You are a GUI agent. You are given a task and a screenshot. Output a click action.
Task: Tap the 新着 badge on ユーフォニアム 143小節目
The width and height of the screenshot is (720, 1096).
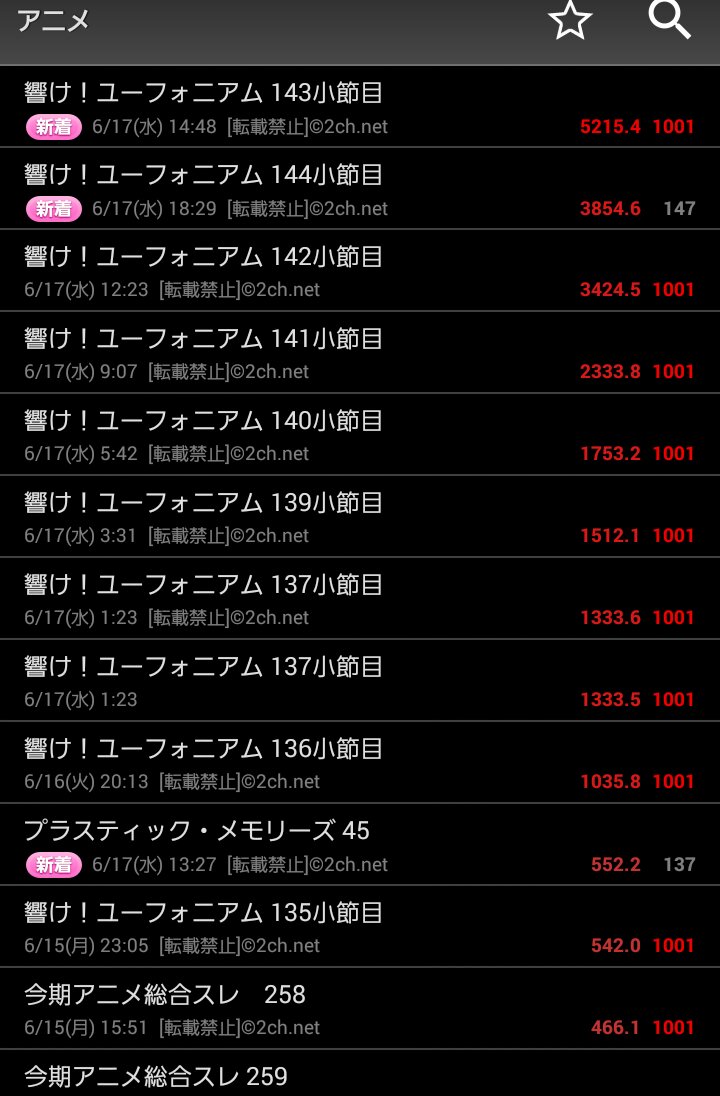(52, 128)
